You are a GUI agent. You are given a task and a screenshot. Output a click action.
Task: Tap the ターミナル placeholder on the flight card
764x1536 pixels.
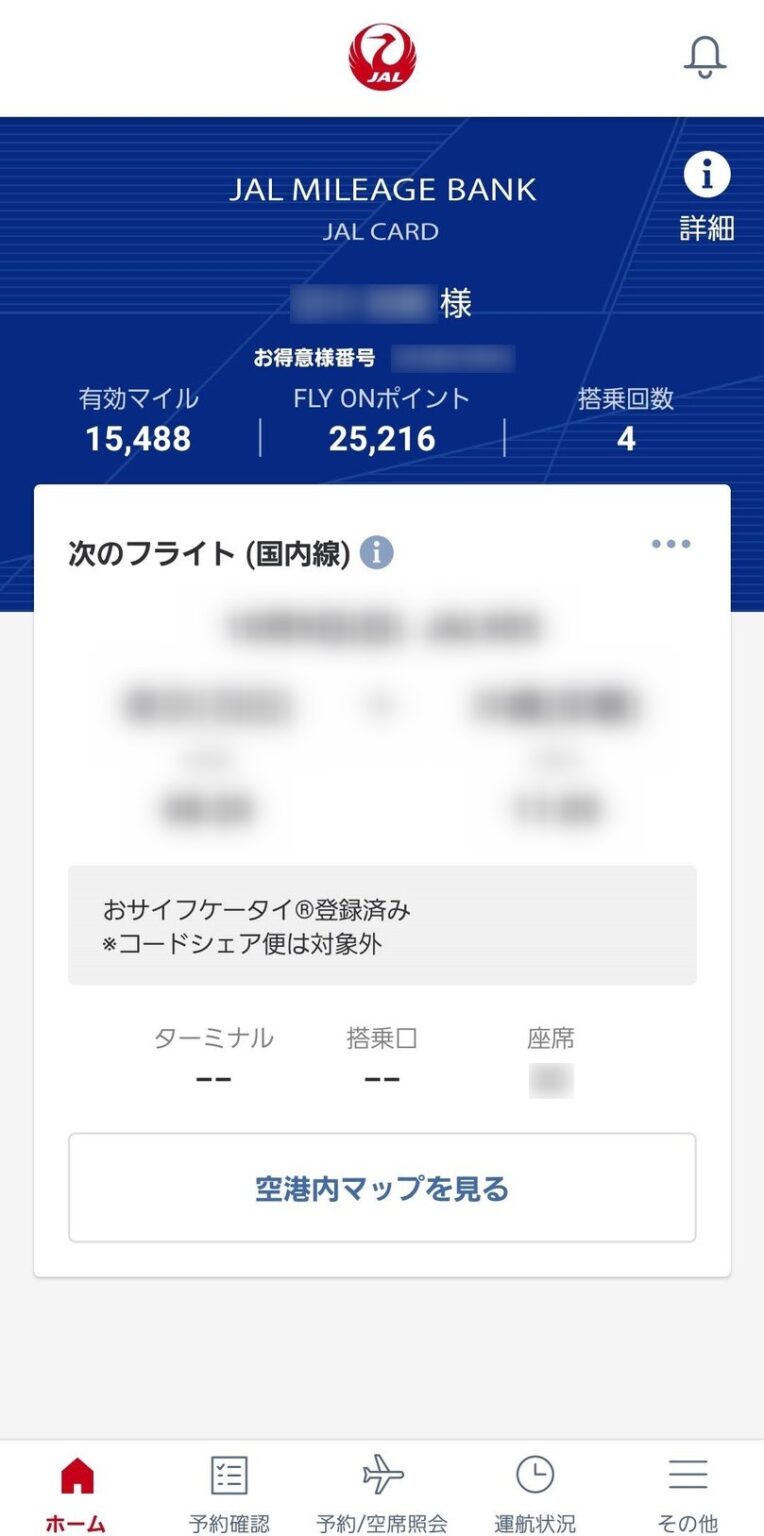[x=214, y=1077]
